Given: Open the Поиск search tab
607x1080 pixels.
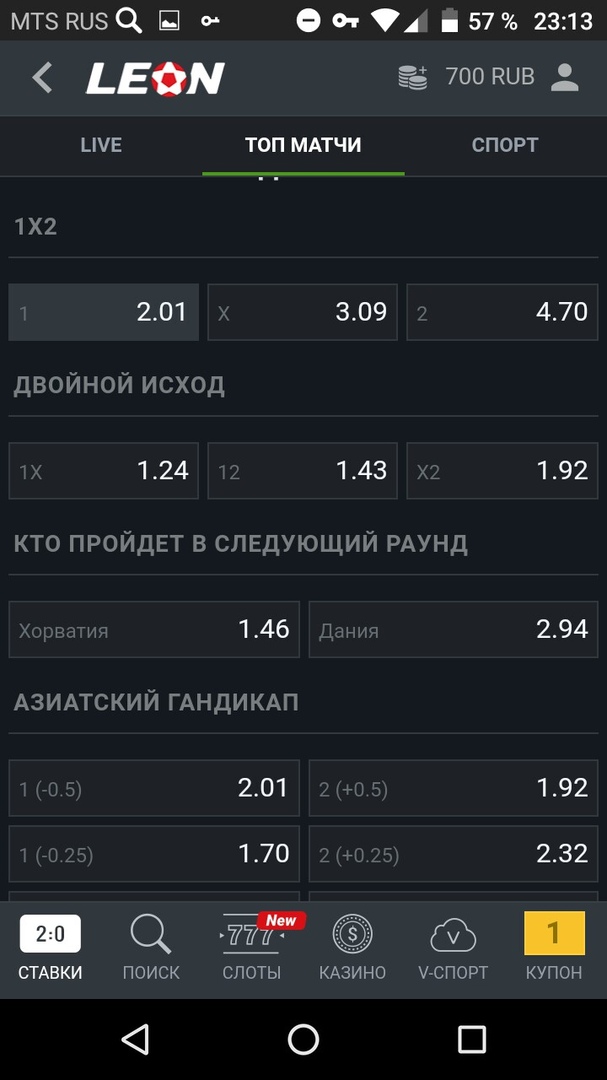Looking at the screenshot, I should 151,948.
